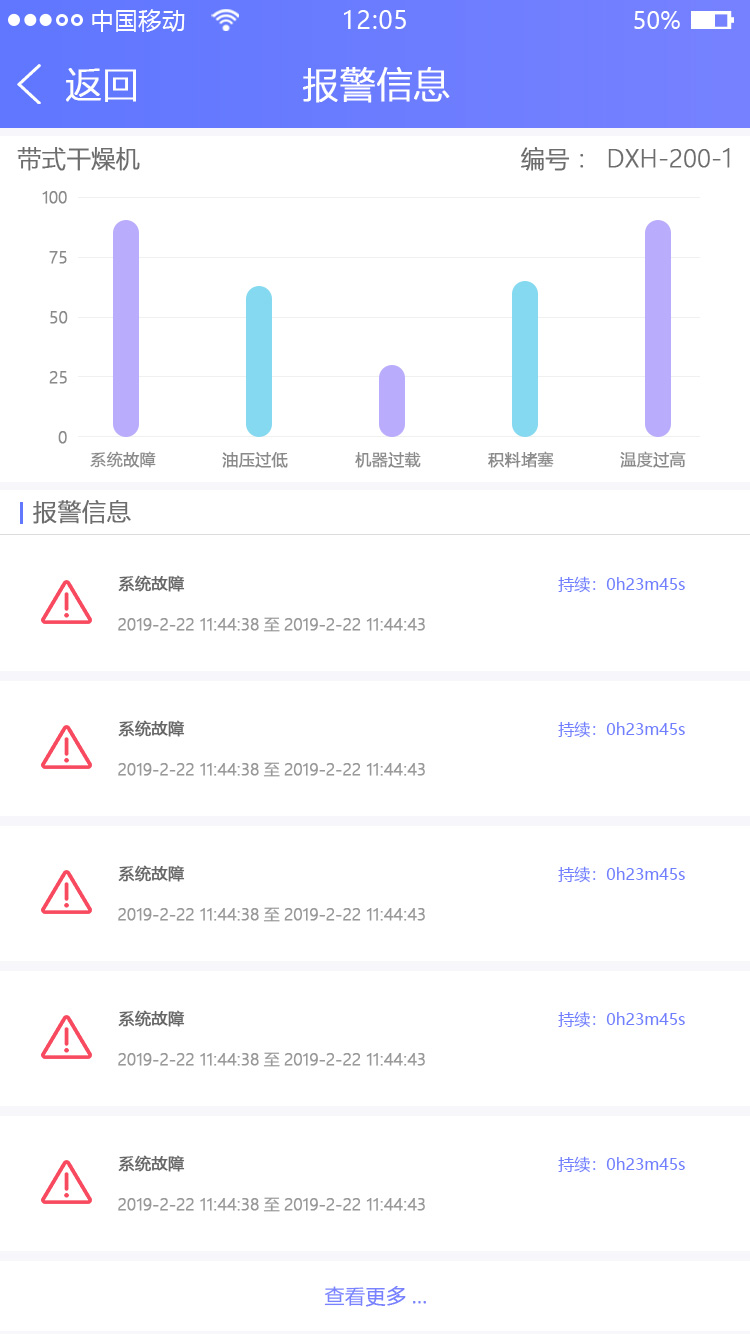Go back with the 返回 button
Image resolution: width=750 pixels, height=1334 pixels.
click(78, 85)
